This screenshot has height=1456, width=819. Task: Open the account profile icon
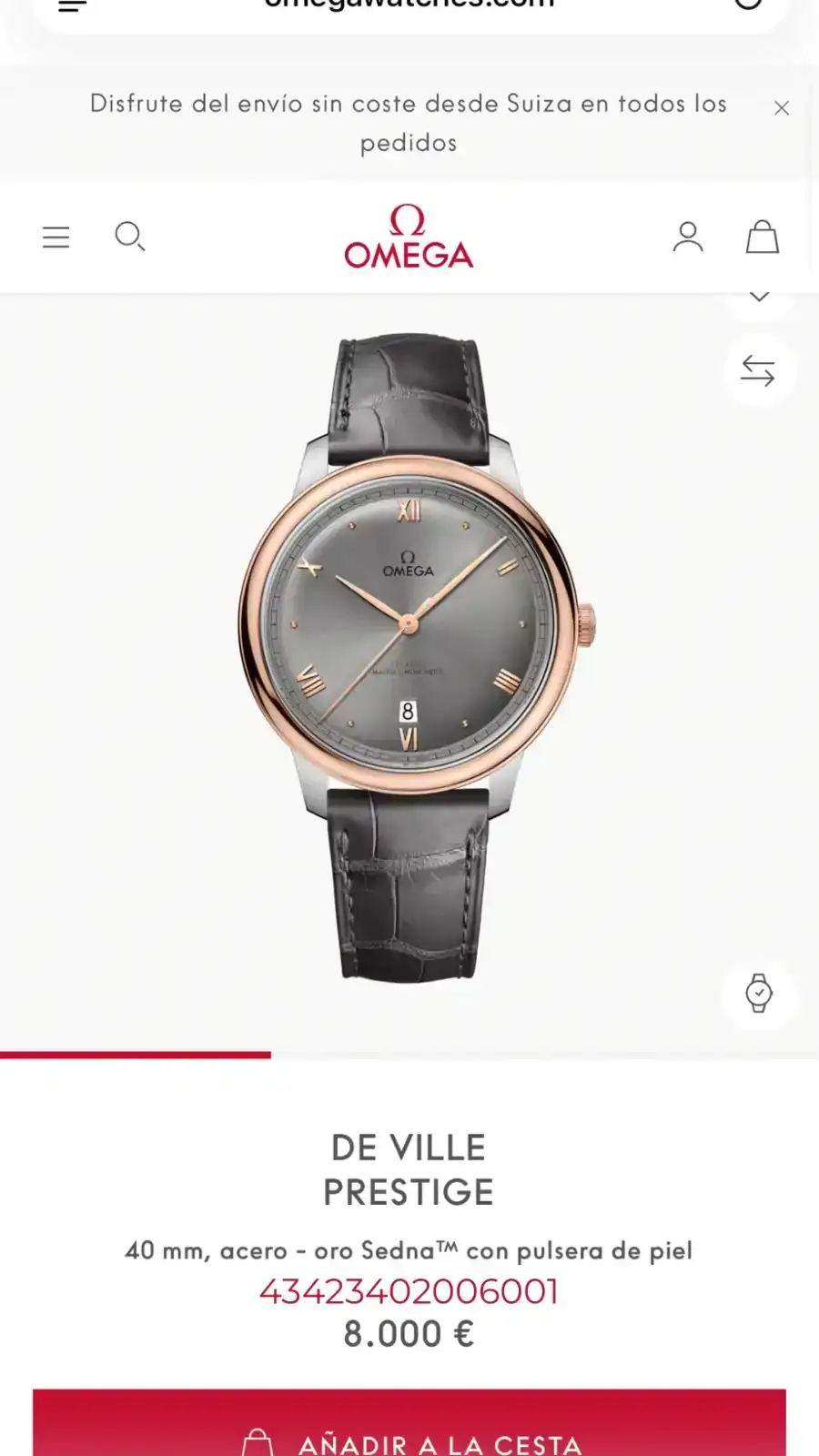click(x=688, y=237)
